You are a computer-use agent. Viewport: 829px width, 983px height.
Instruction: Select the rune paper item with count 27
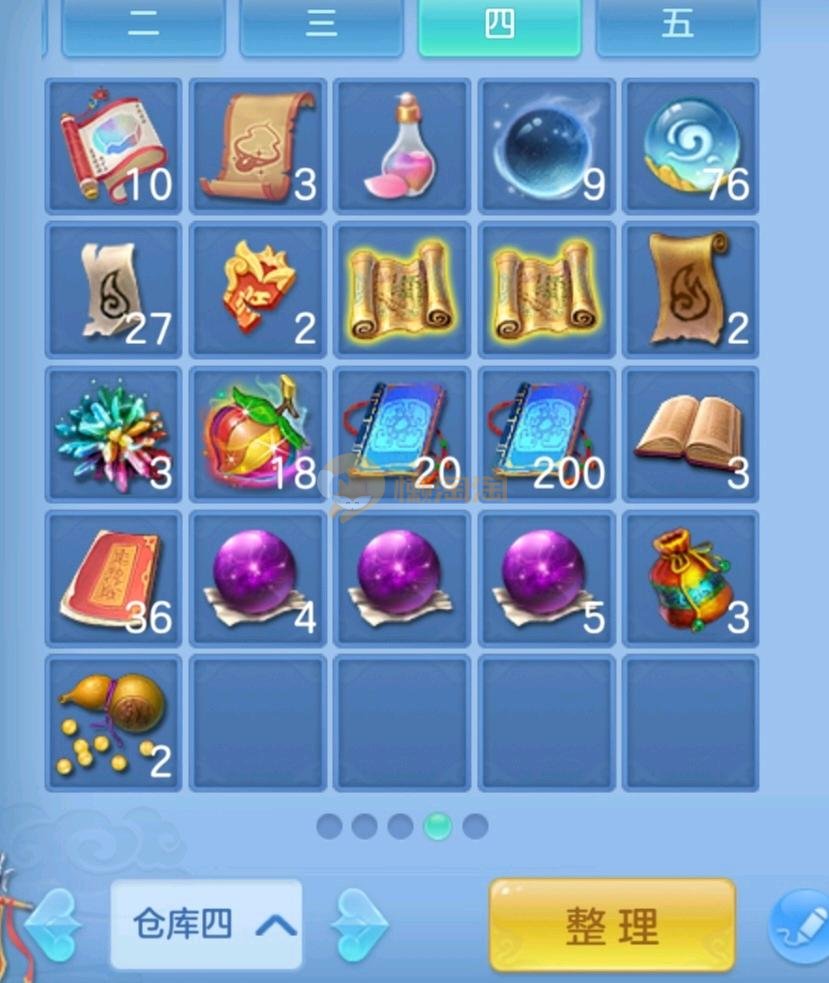114,290
